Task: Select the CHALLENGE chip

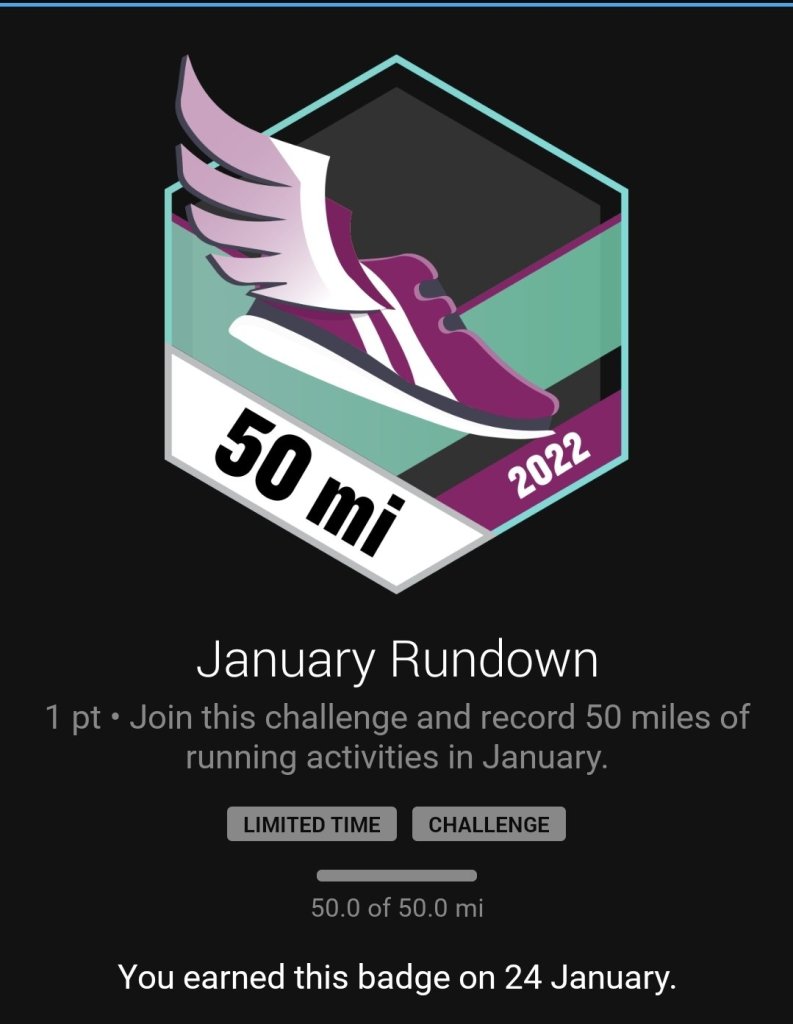Action: pyautogui.click(x=489, y=825)
